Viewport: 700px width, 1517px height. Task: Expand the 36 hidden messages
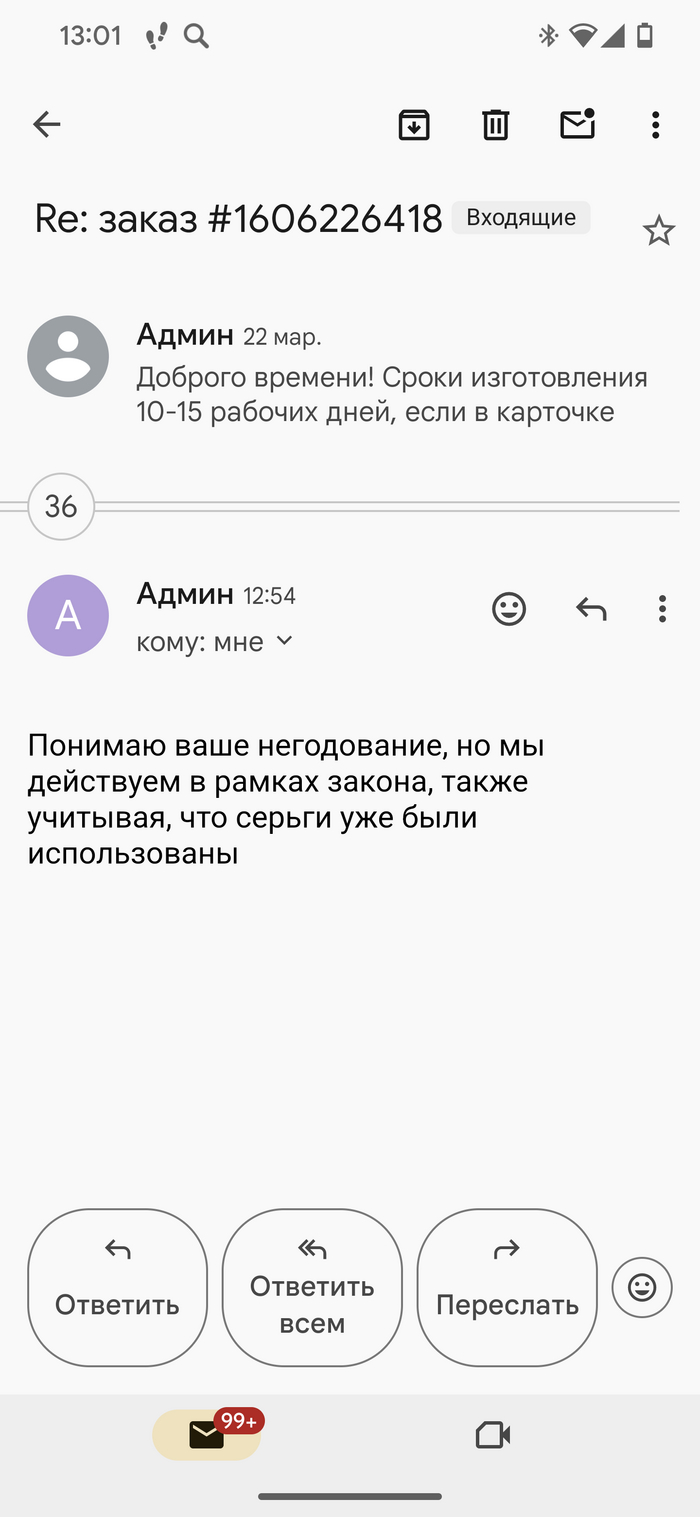click(x=61, y=507)
